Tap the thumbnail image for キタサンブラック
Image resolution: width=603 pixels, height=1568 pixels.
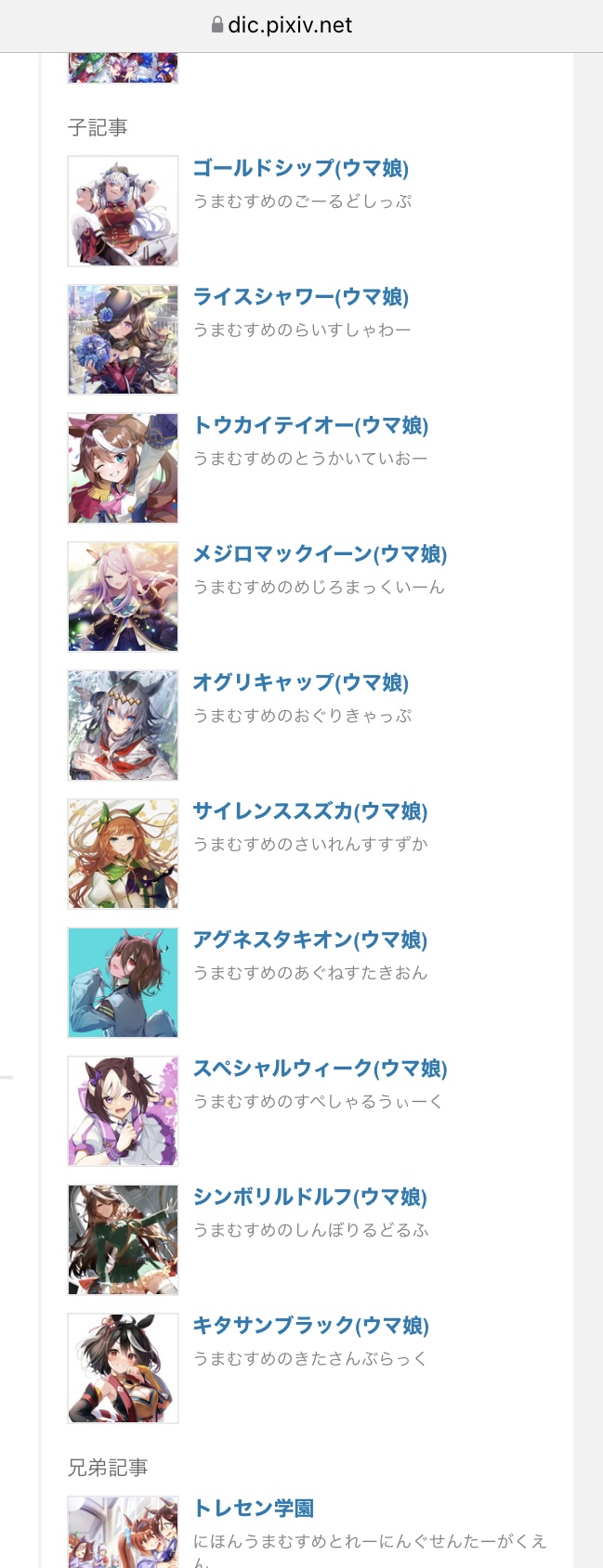[123, 1368]
